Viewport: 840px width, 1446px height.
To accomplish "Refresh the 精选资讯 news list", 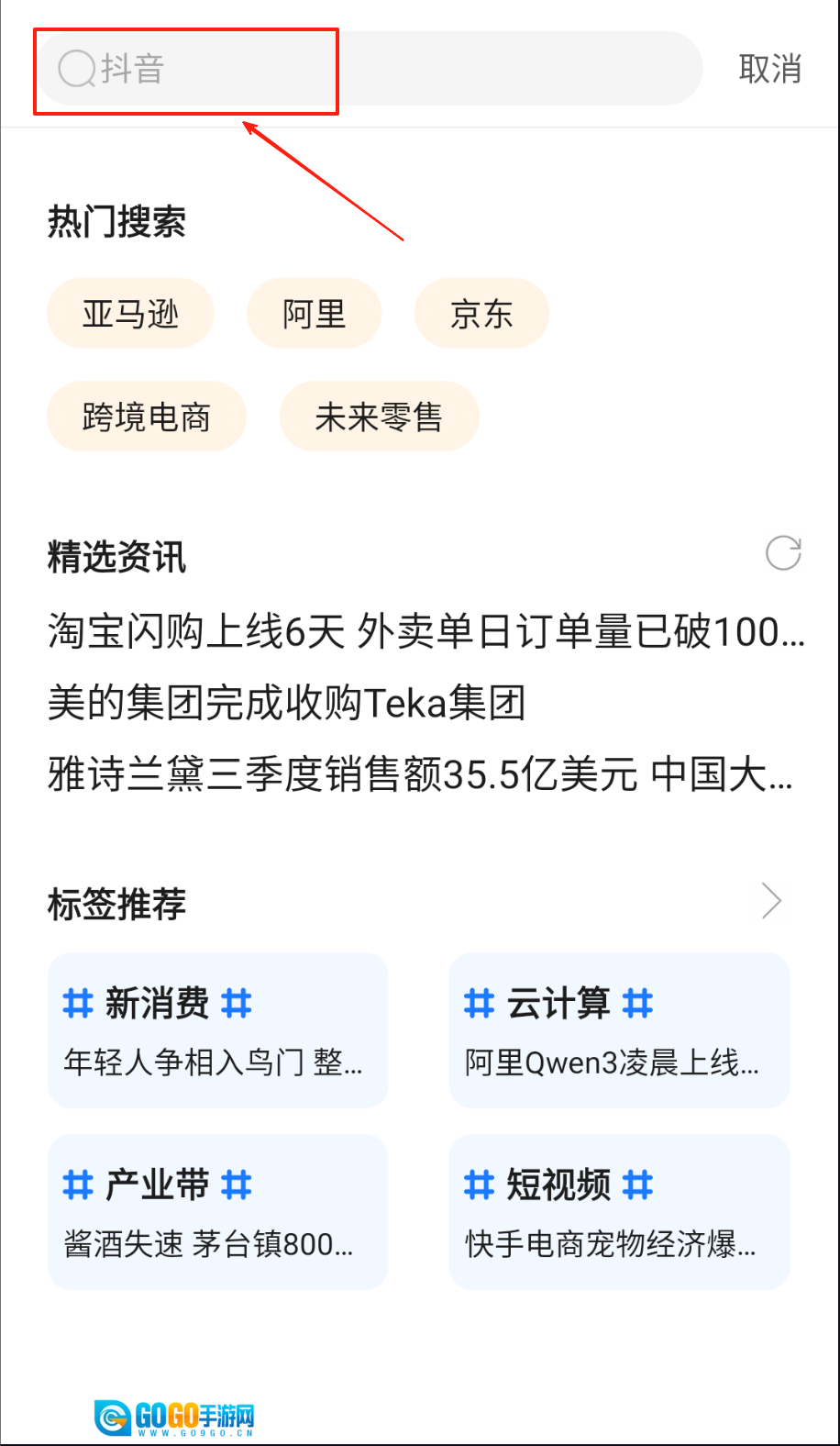I will [783, 553].
